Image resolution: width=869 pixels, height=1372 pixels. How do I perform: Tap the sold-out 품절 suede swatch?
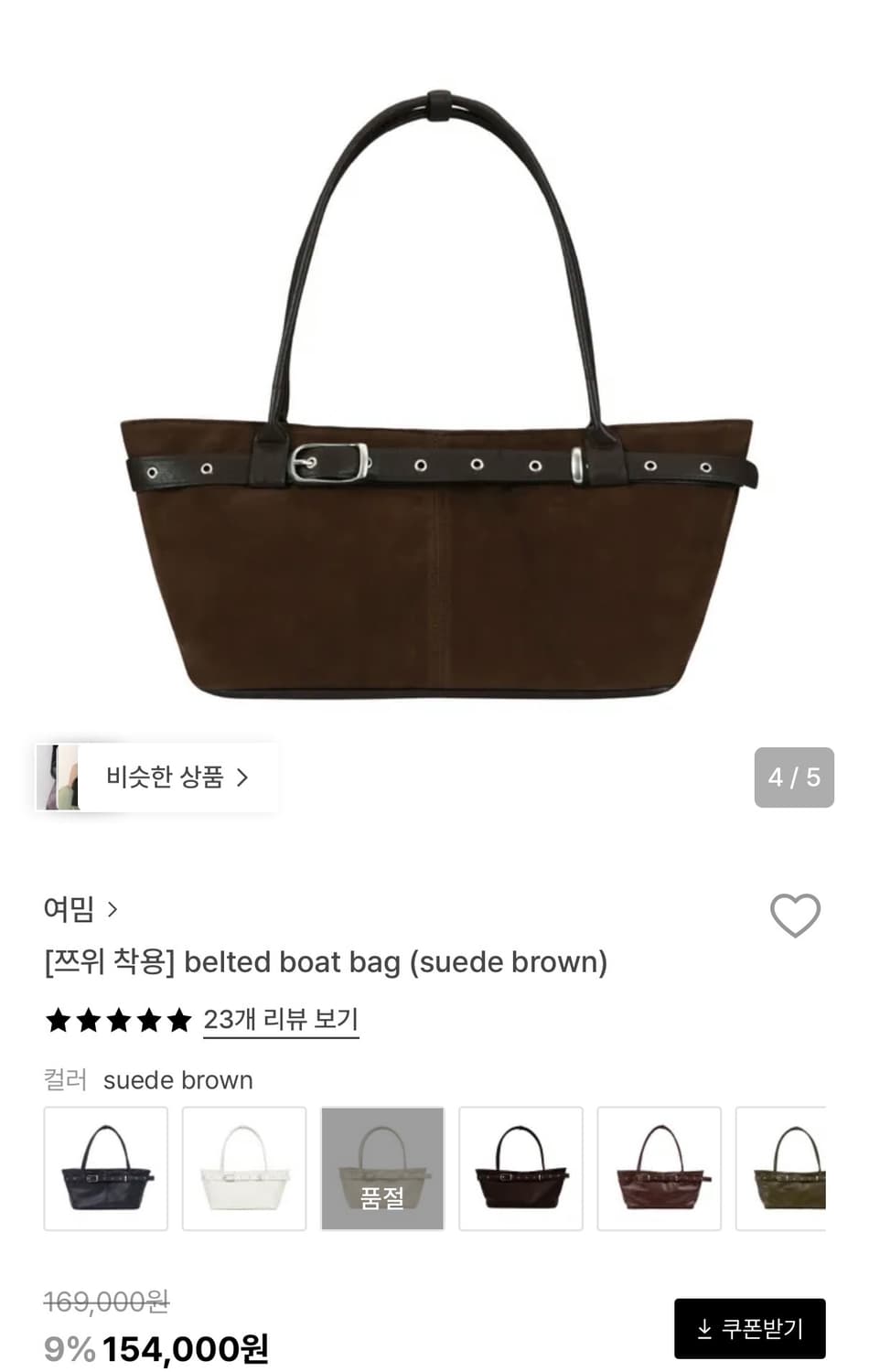point(381,1169)
